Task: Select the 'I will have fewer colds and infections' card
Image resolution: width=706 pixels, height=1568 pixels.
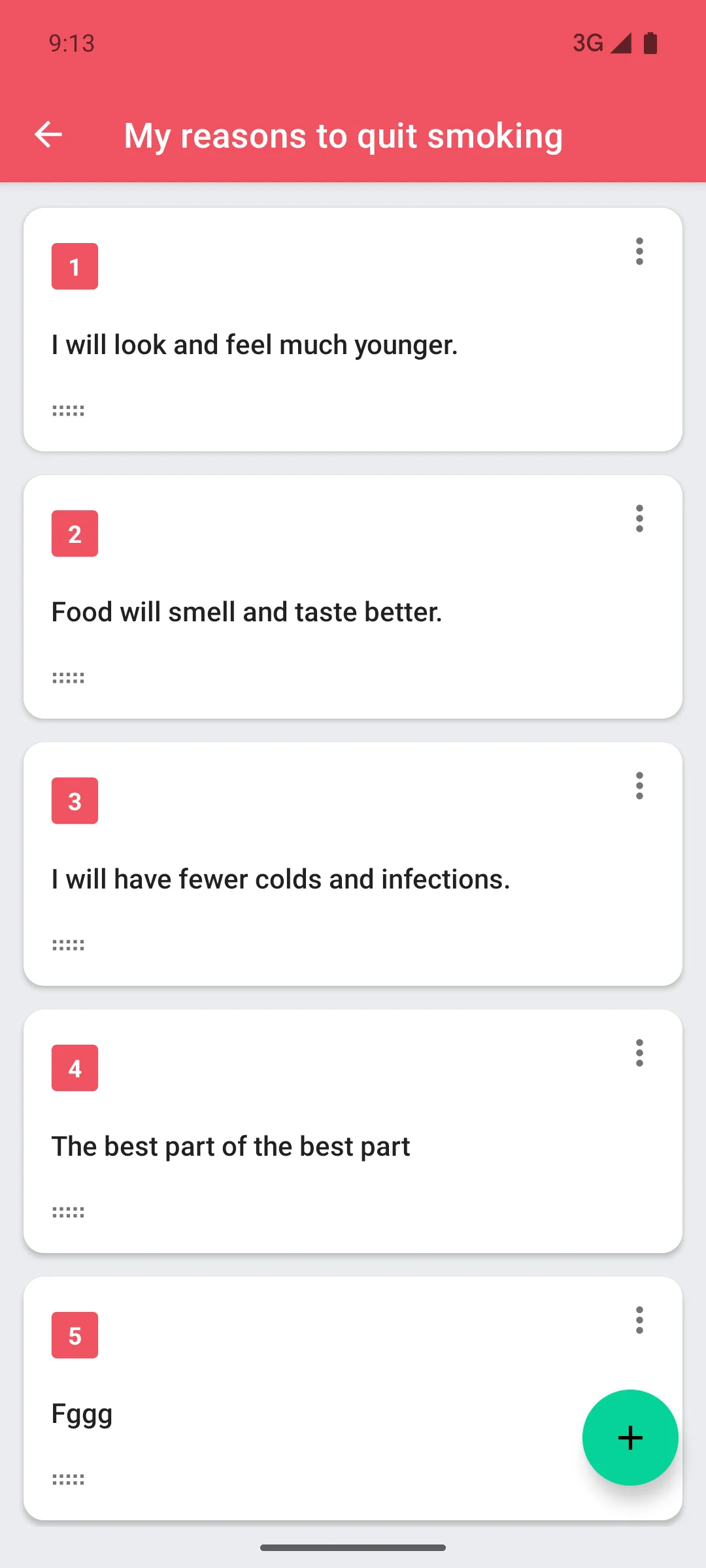Action: [281, 879]
